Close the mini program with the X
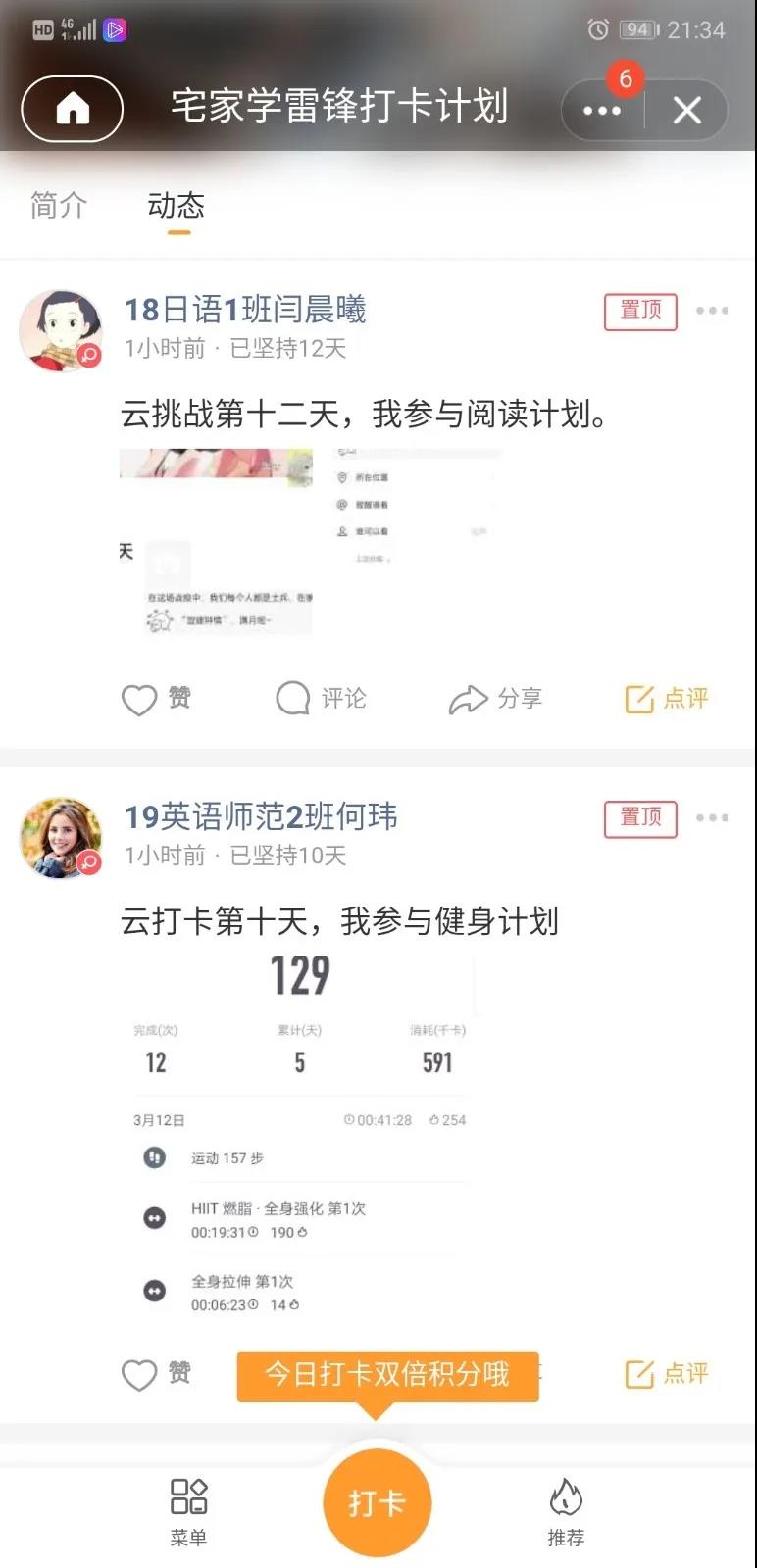 click(x=687, y=110)
